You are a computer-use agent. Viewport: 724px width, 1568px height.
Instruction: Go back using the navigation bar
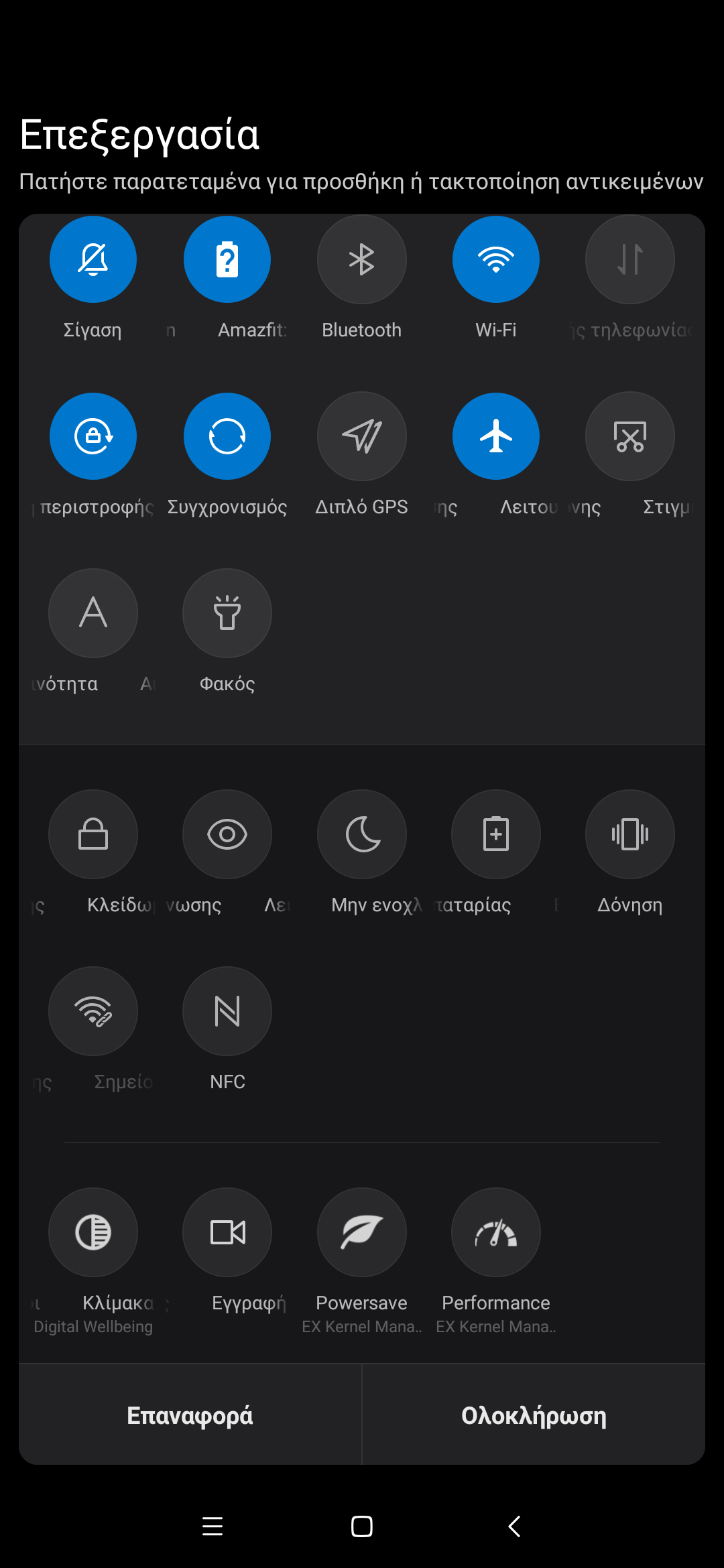pyautogui.click(x=514, y=1526)
